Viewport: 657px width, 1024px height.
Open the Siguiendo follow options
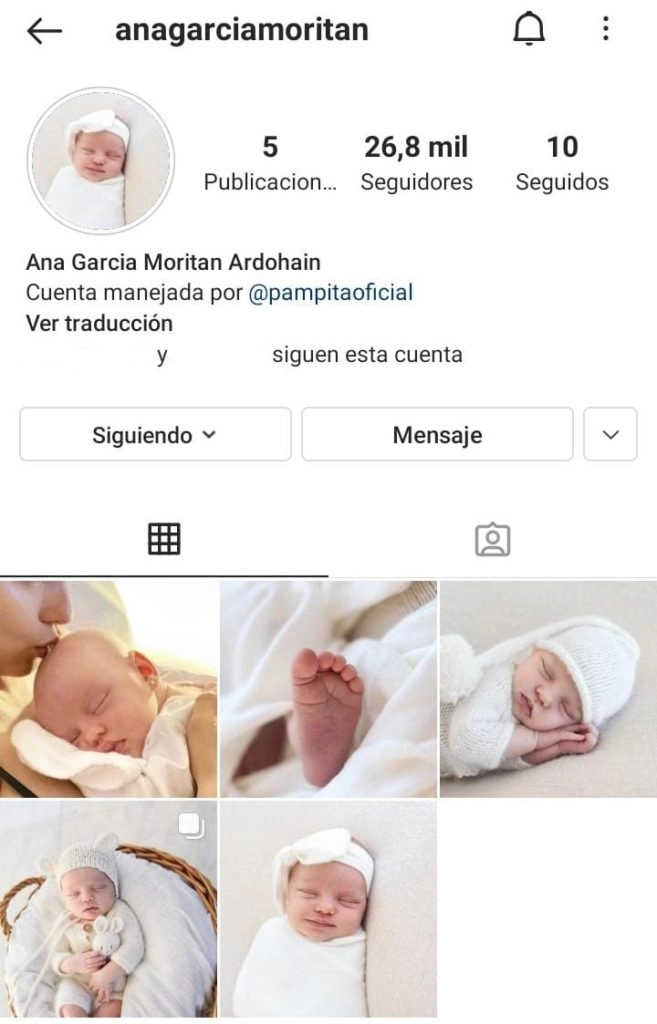pos(155,435)
